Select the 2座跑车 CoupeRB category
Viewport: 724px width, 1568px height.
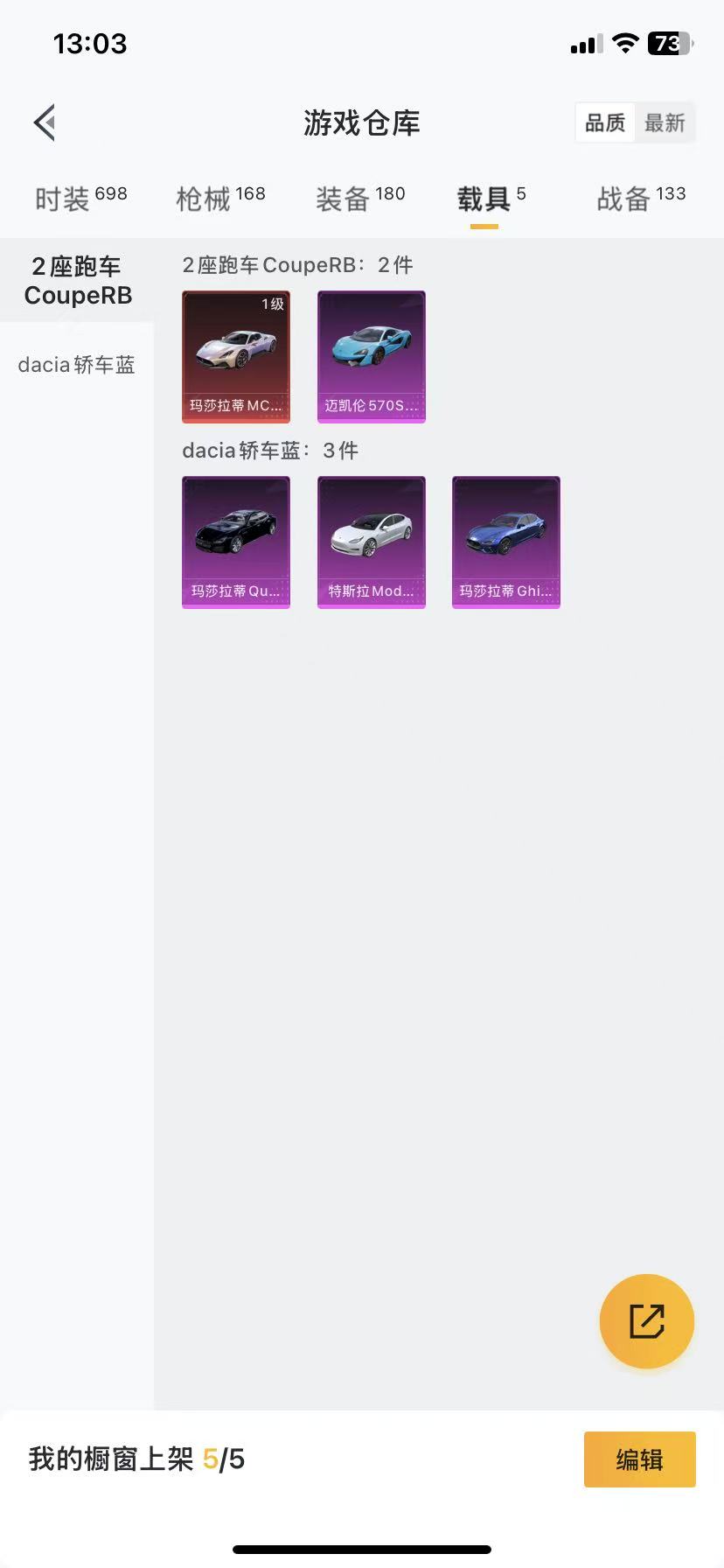[x=77, y=281]
